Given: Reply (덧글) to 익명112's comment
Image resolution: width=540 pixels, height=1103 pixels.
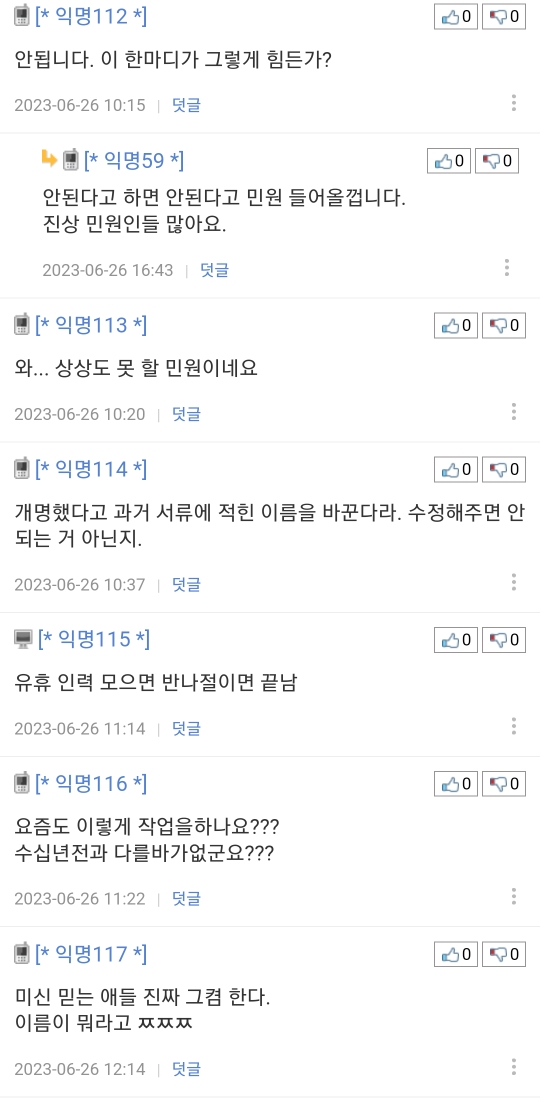Looking at the screenshot, I should point(186,106).
